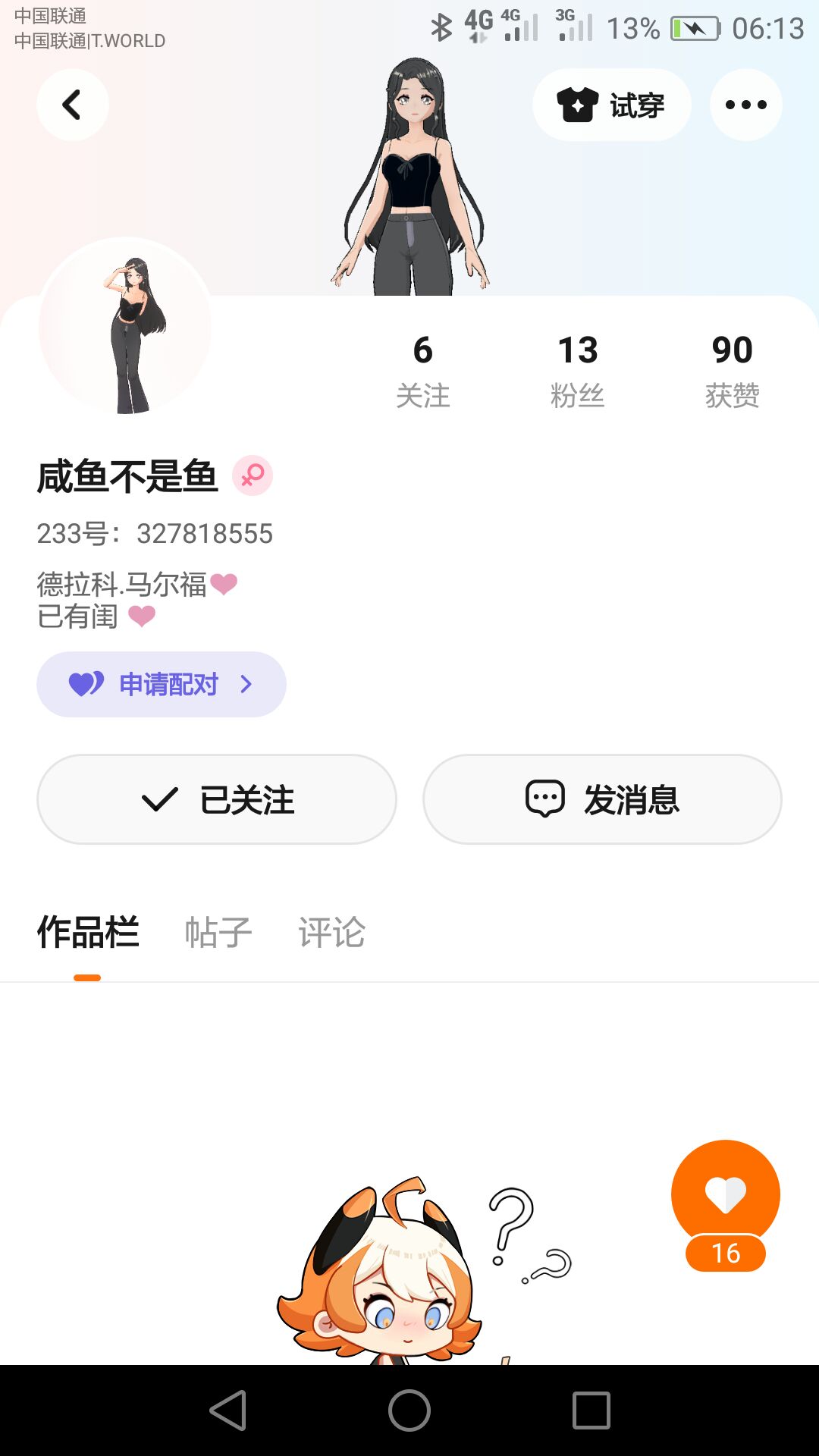Open the profile avatar picture

click(x=125, y=328)
